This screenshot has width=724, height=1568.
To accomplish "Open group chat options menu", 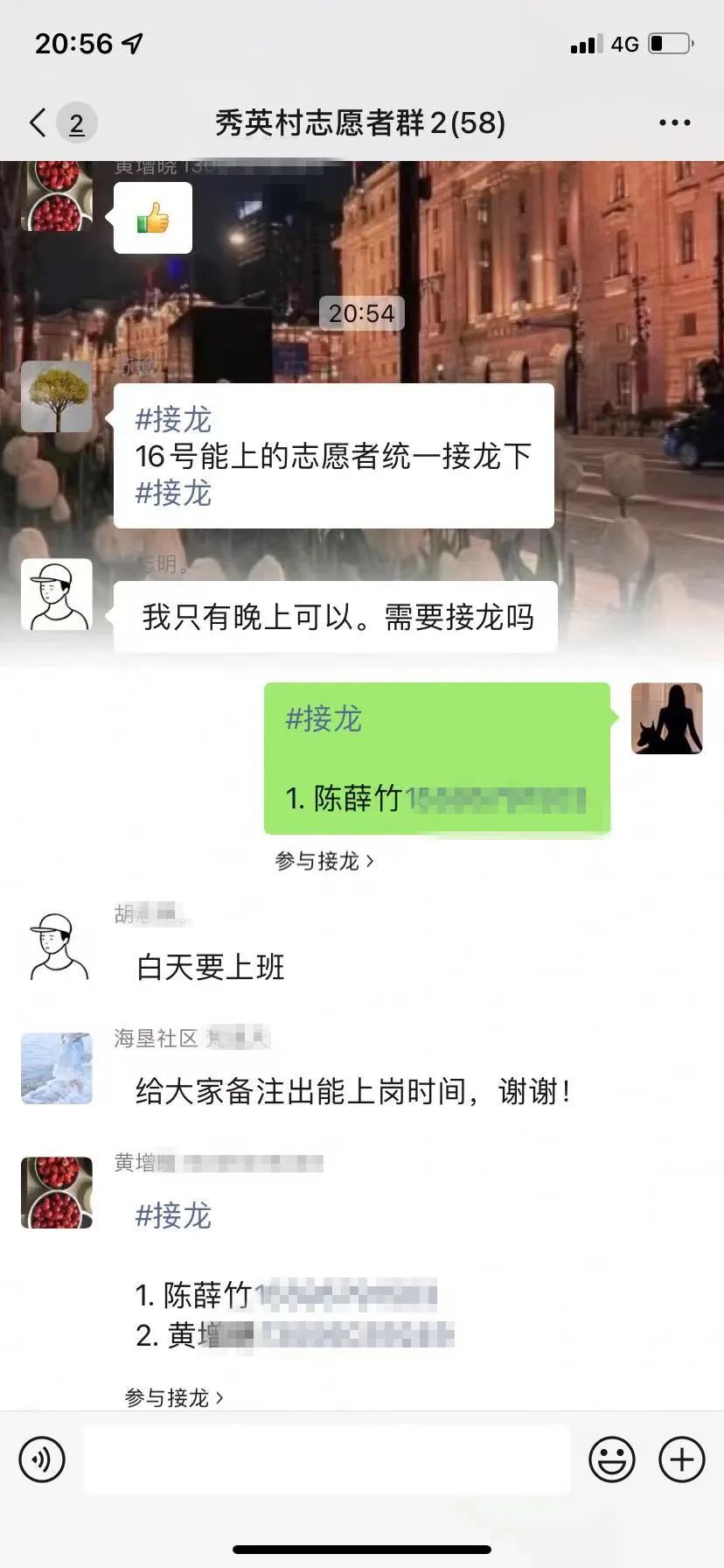I will click(x=674, y=123).
